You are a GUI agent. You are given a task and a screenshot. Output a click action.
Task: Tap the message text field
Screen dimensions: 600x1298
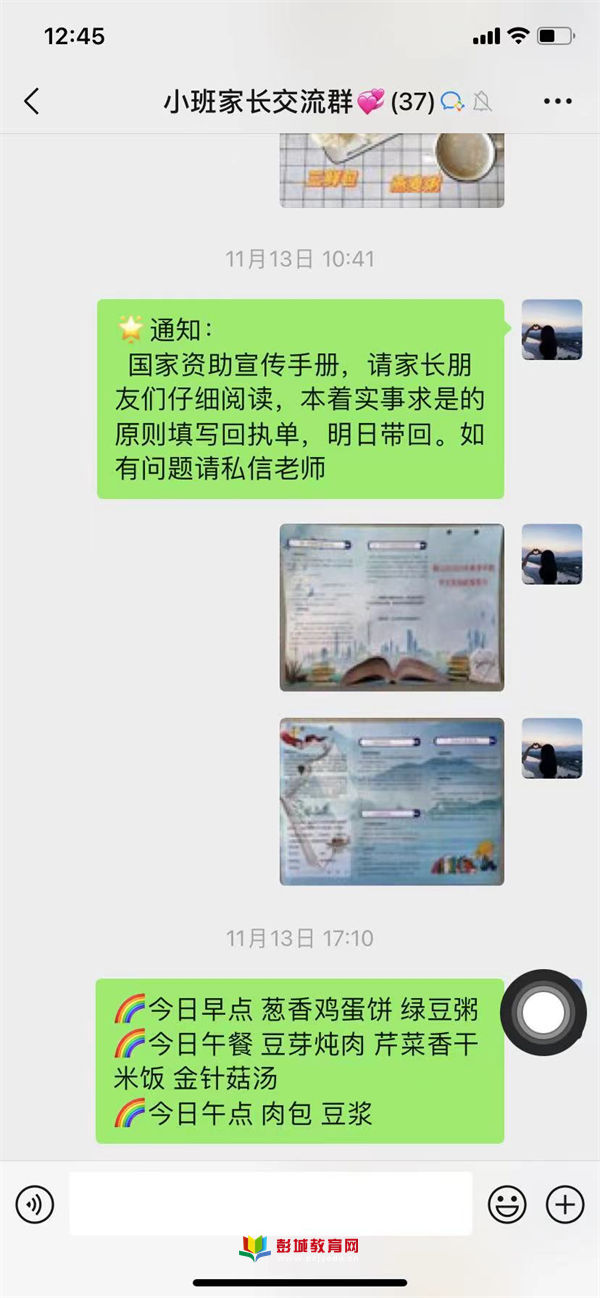pyautogui.click(x=270, y=1203)
